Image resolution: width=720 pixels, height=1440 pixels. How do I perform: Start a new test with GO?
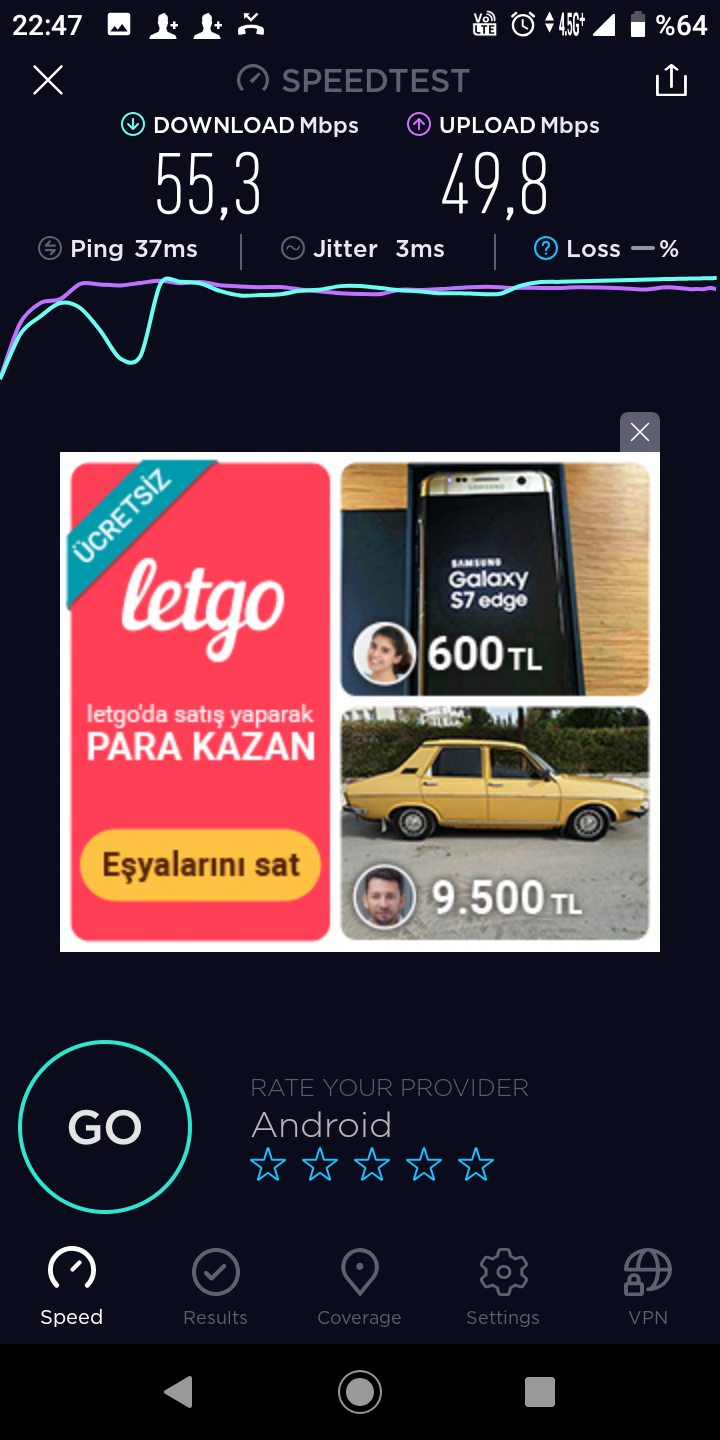coord(105,1127)
